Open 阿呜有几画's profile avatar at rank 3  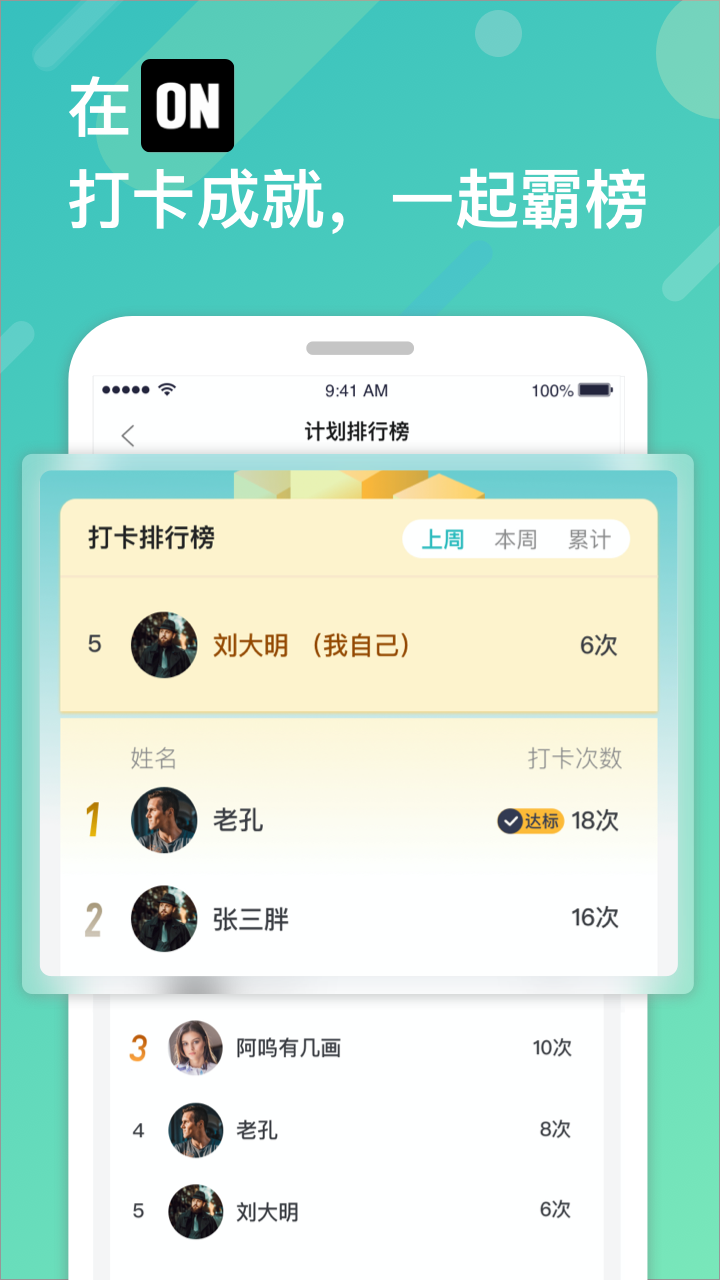click(x=196, y=1048)
